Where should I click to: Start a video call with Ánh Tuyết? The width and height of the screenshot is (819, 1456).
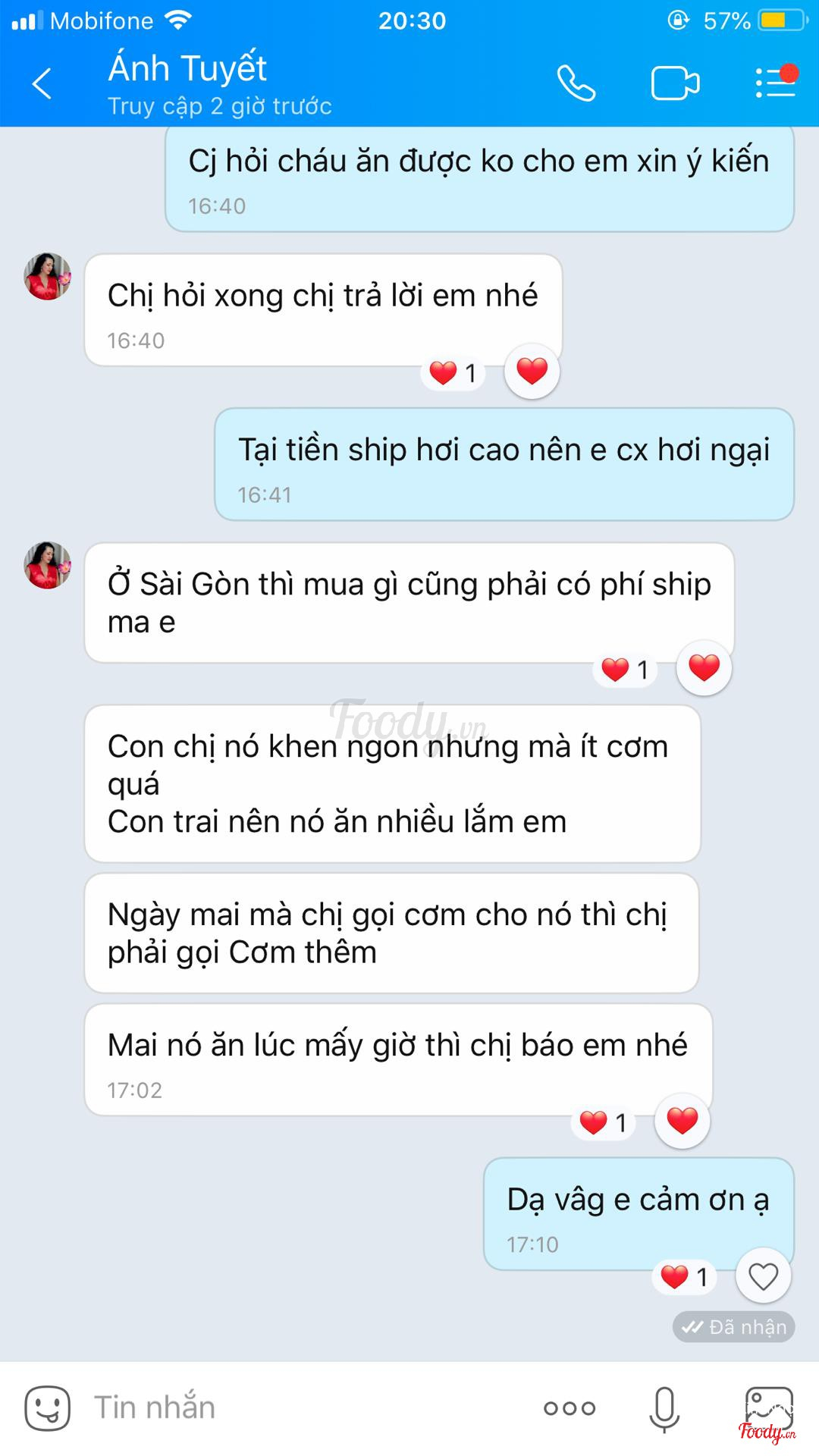click(x=675, y=83)
